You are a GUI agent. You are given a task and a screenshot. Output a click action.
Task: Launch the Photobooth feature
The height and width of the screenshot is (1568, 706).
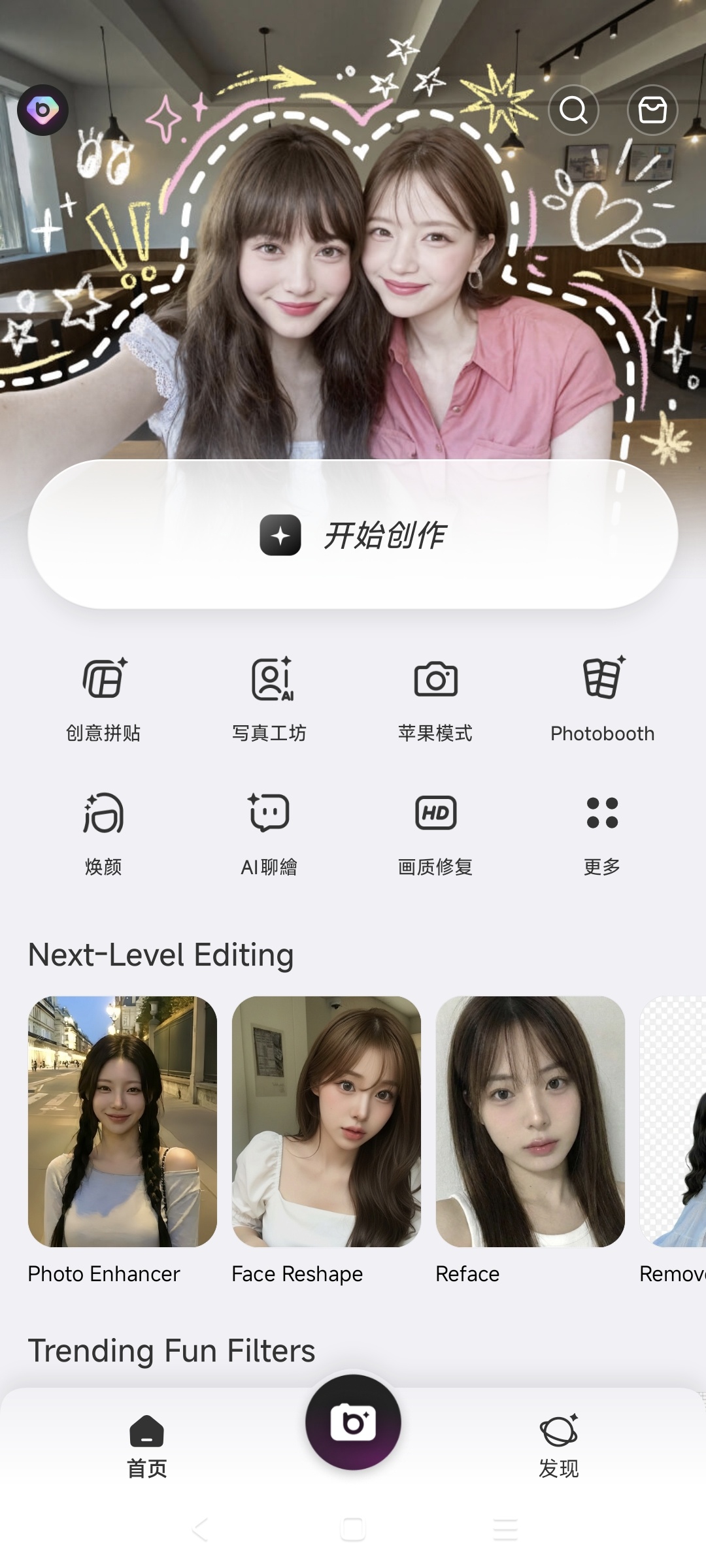[x=601, y=699]
